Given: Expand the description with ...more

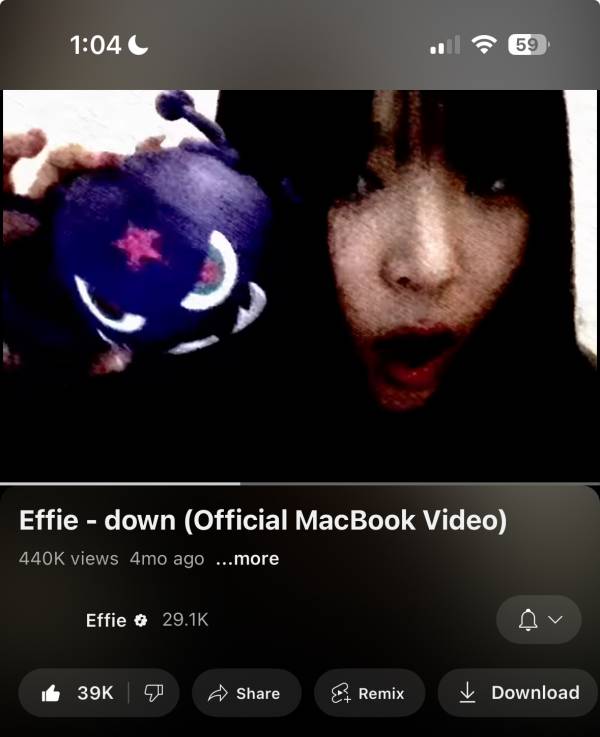Looking at the screenshot, I should pyautogui.click(x=247, y=559).
